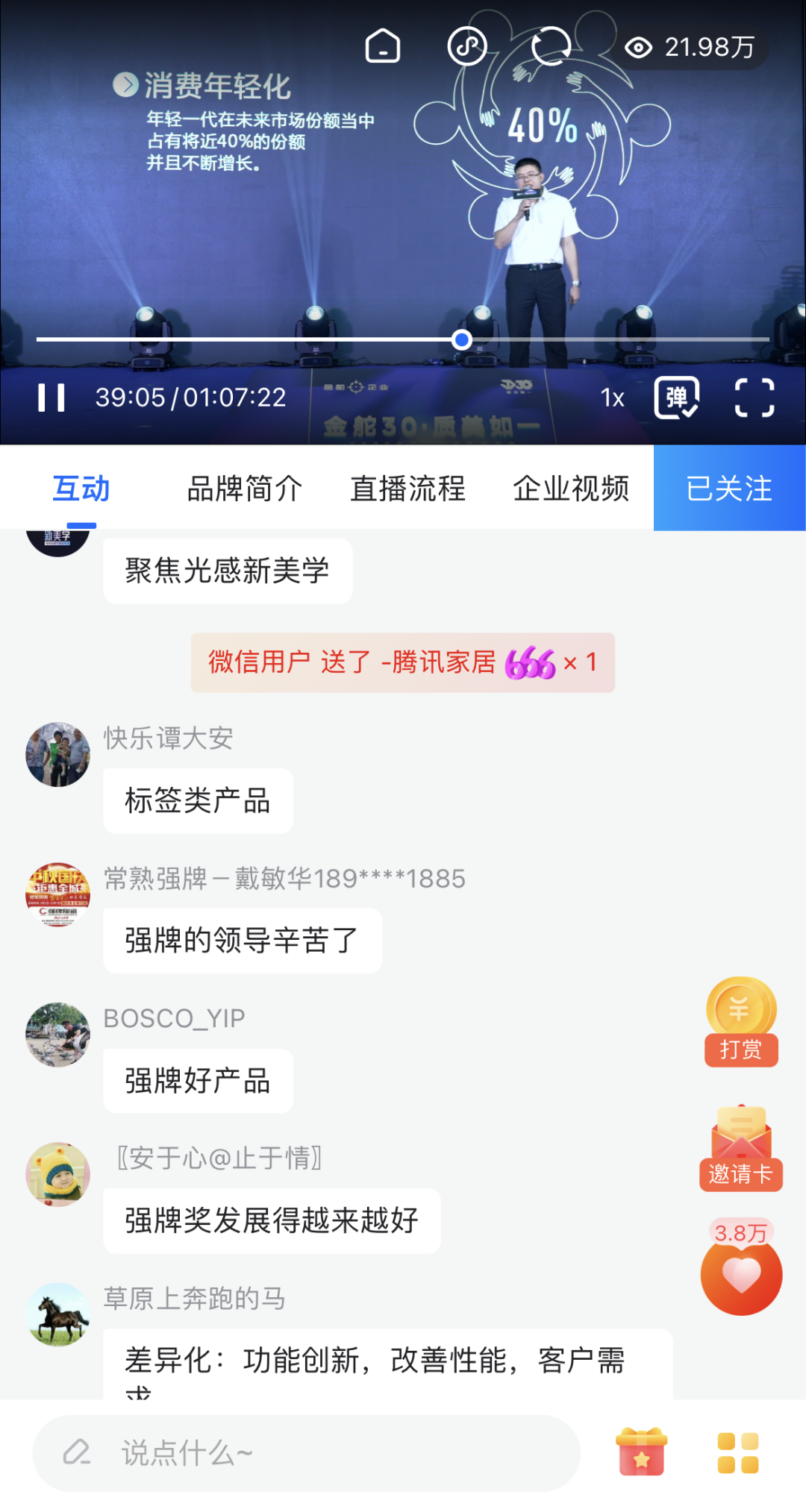The image size is (806, 1512).
Task: View 快乐谭大安's profile avatar
Action: tap(57, 754)
